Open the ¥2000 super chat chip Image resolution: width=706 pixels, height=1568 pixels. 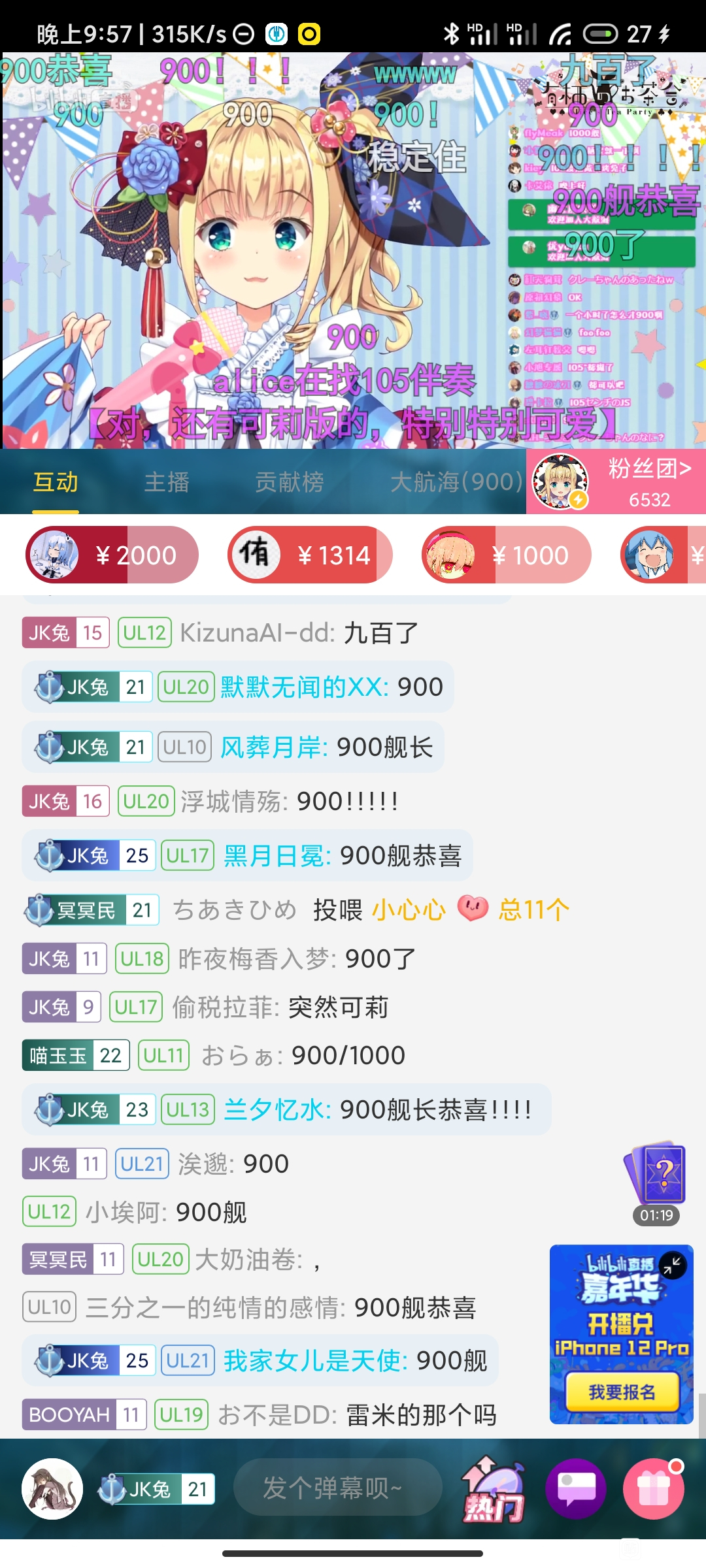click(112, 555)
